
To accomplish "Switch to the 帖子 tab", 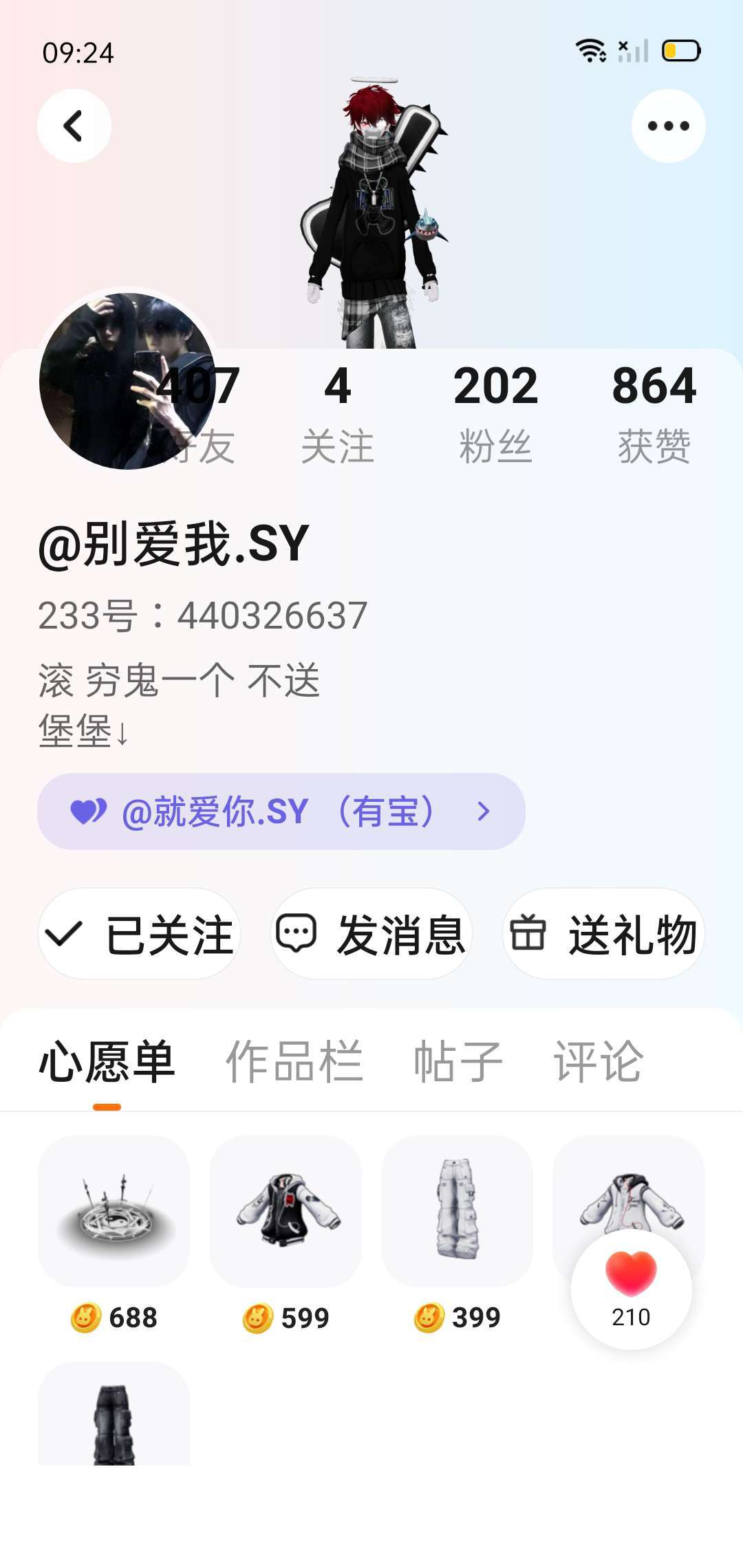I will click(x=457, y=1062).
